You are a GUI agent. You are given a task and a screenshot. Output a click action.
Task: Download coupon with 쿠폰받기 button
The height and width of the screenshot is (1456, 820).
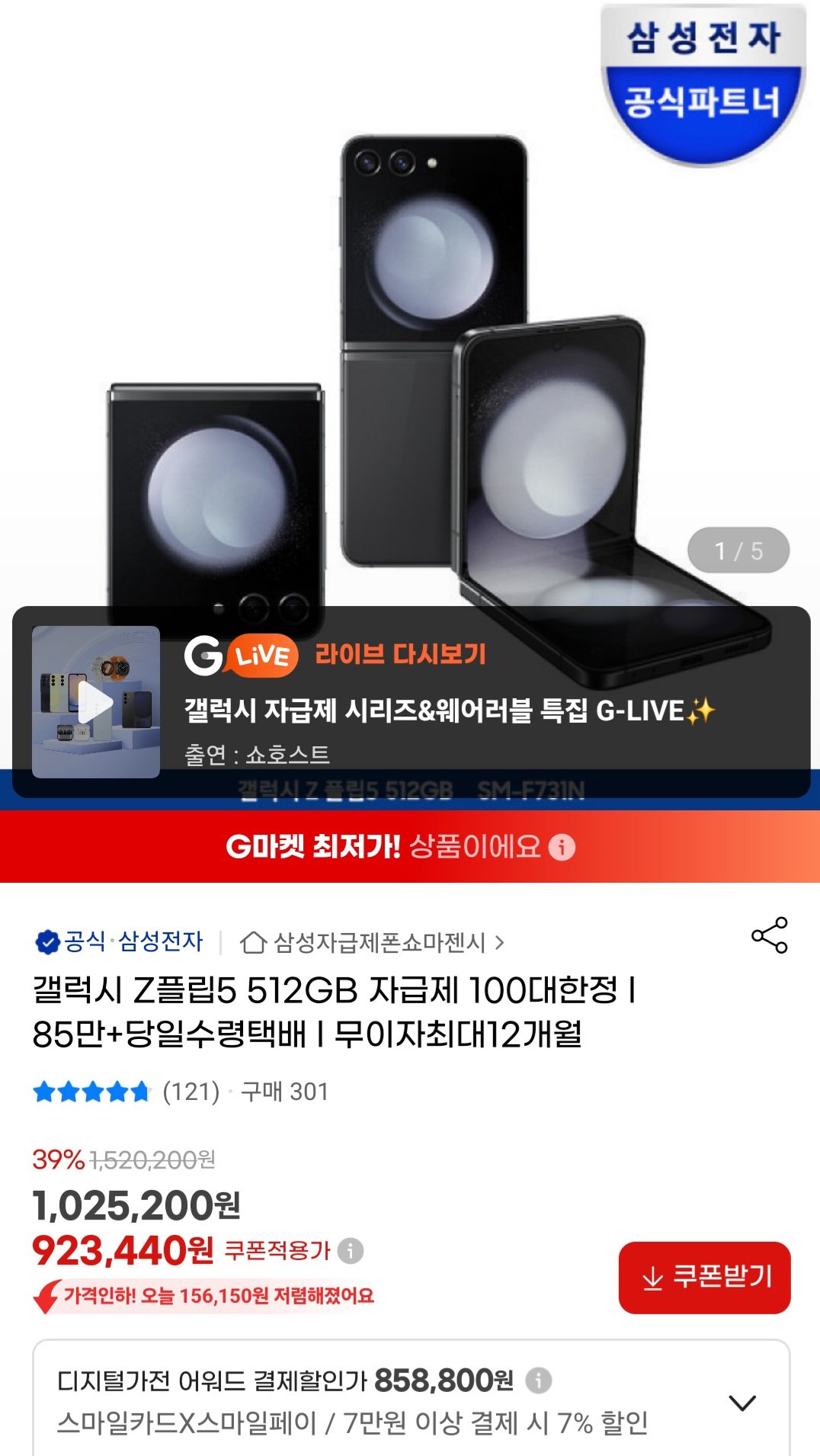[704, 1278]
